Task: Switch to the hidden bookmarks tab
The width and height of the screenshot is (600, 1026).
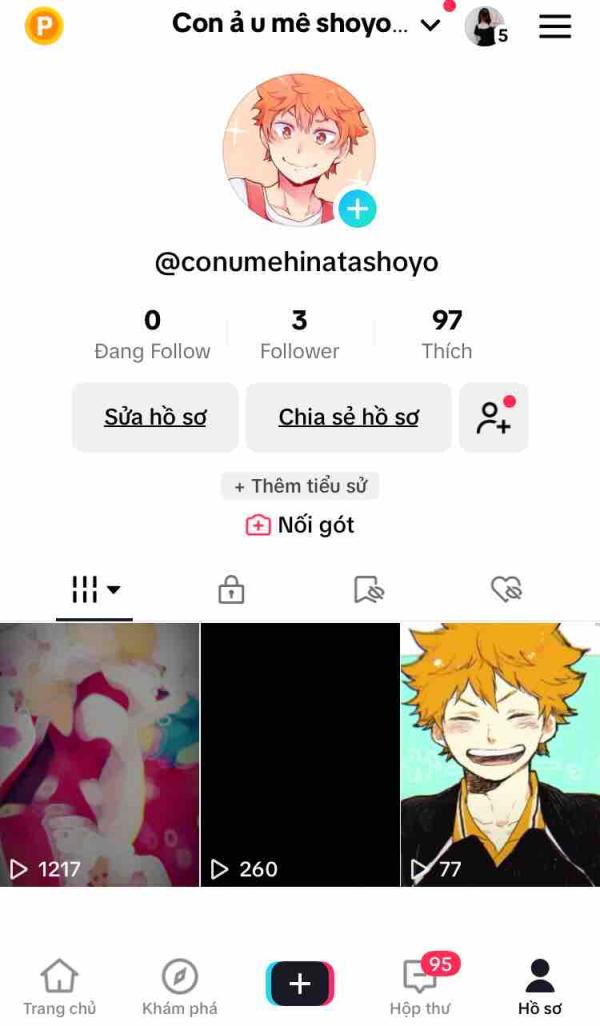Action: (369, 590)
